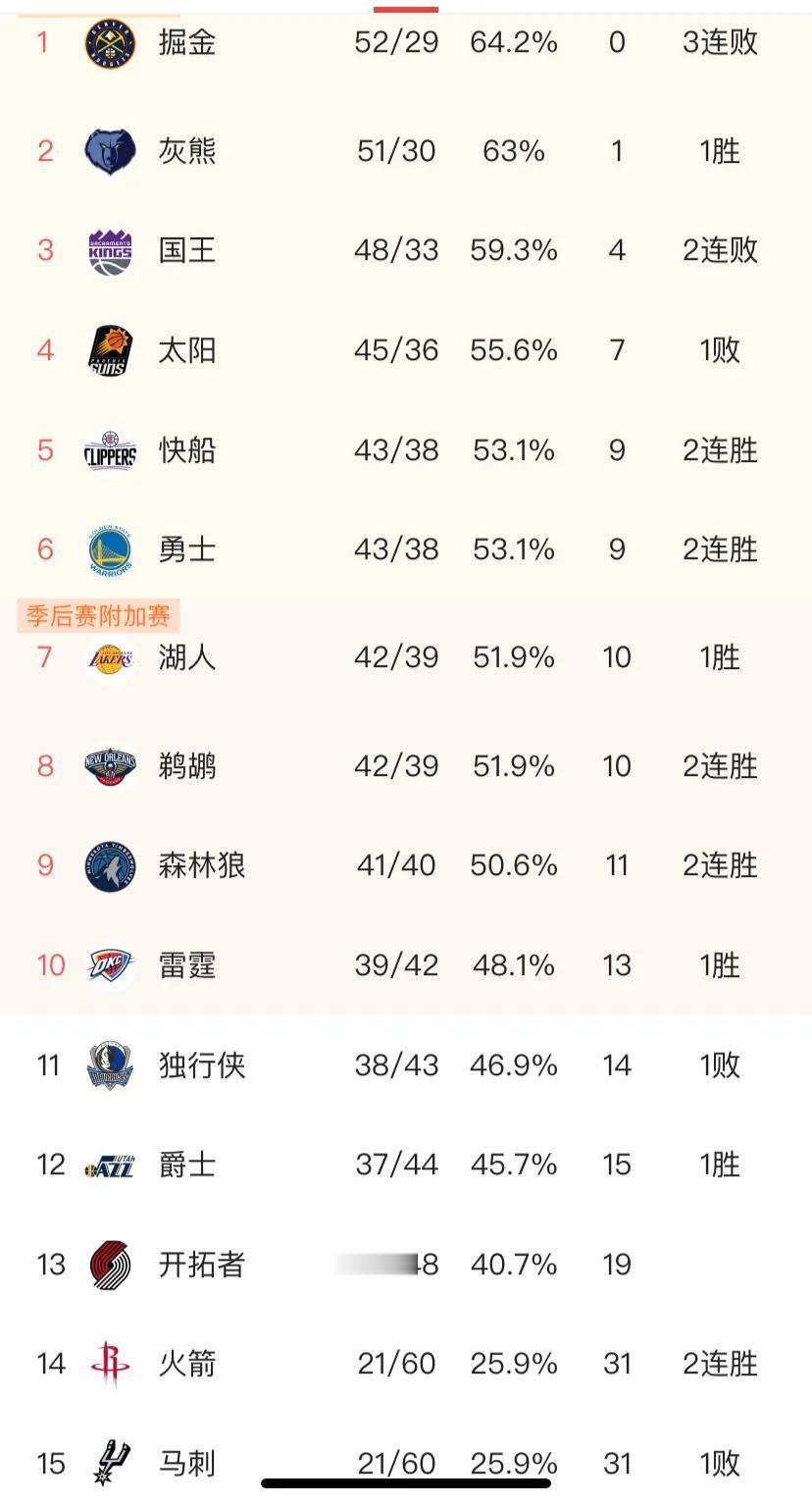Select the 太阳 team row

click(x=406, y=350)
